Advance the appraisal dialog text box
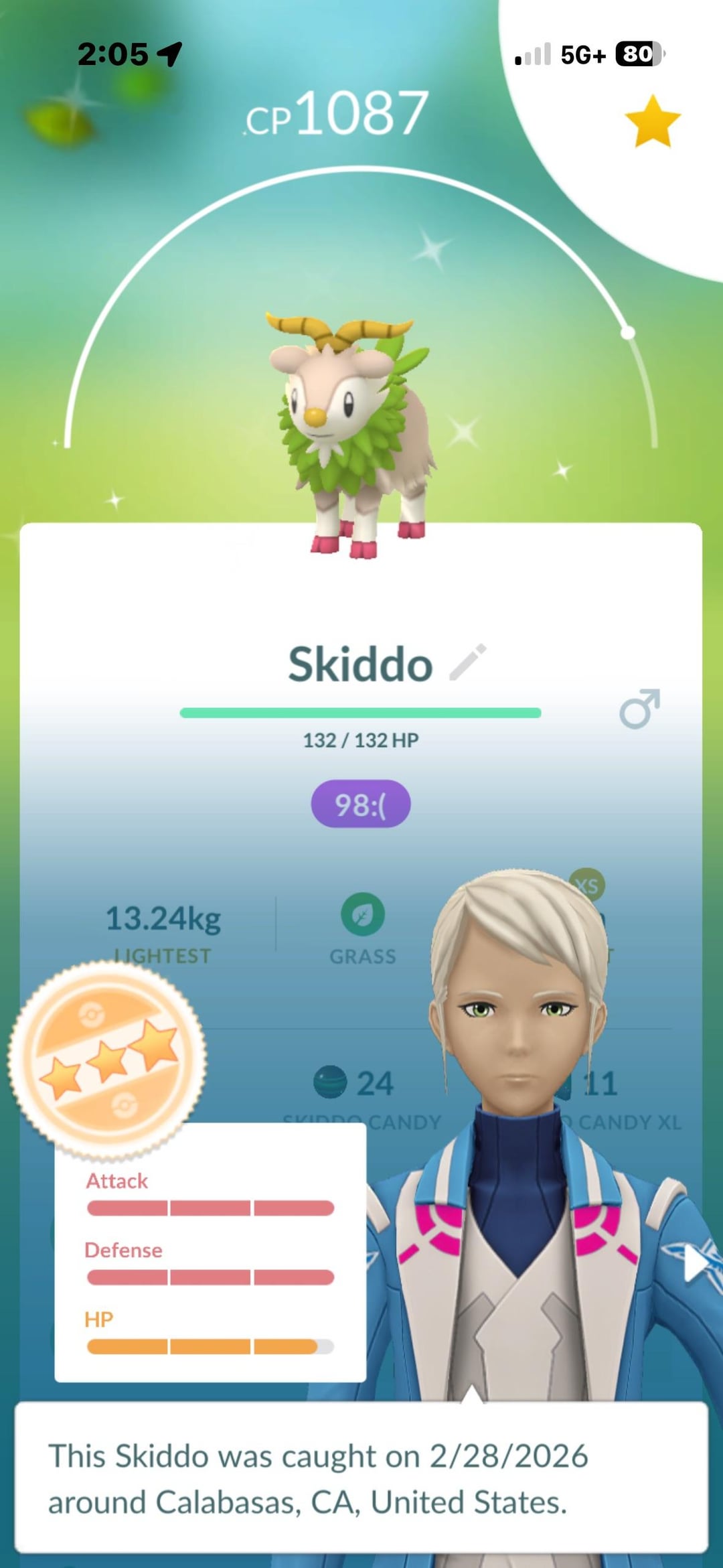This screenshot has height=1568, width=723. pos(361,1476)
